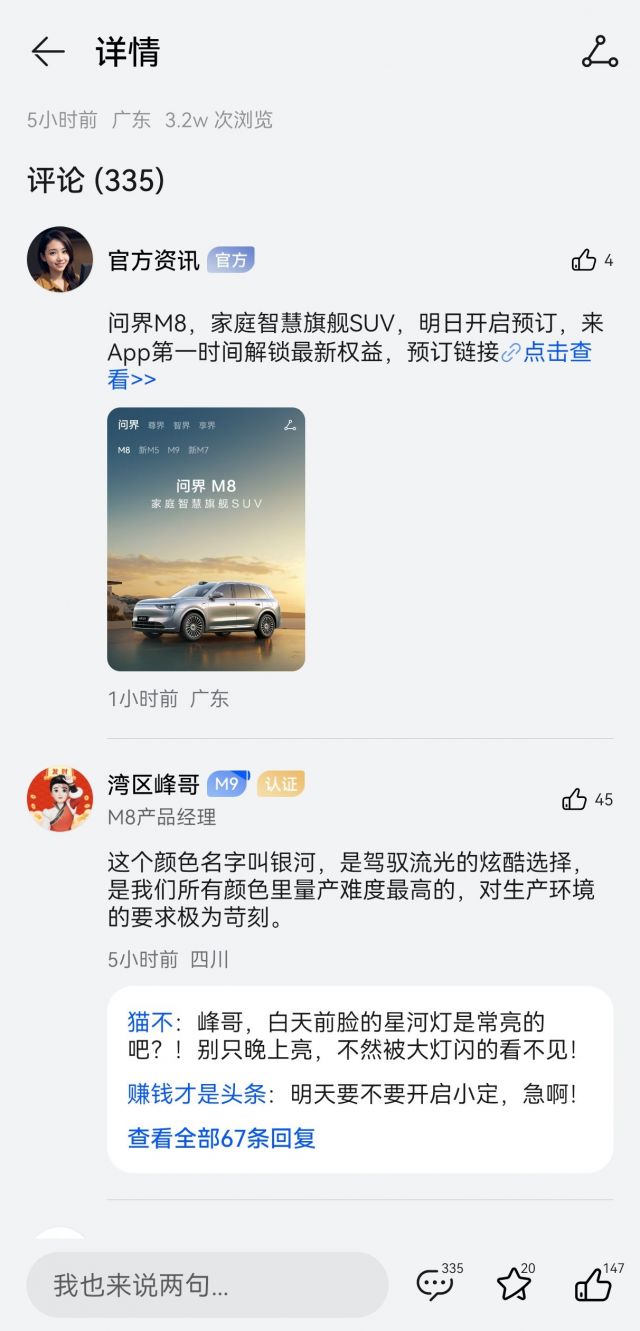640x1331 pixels.
Task: Open the comments icon with 335
Action: pyautogui.click(x=434, y=1284)
